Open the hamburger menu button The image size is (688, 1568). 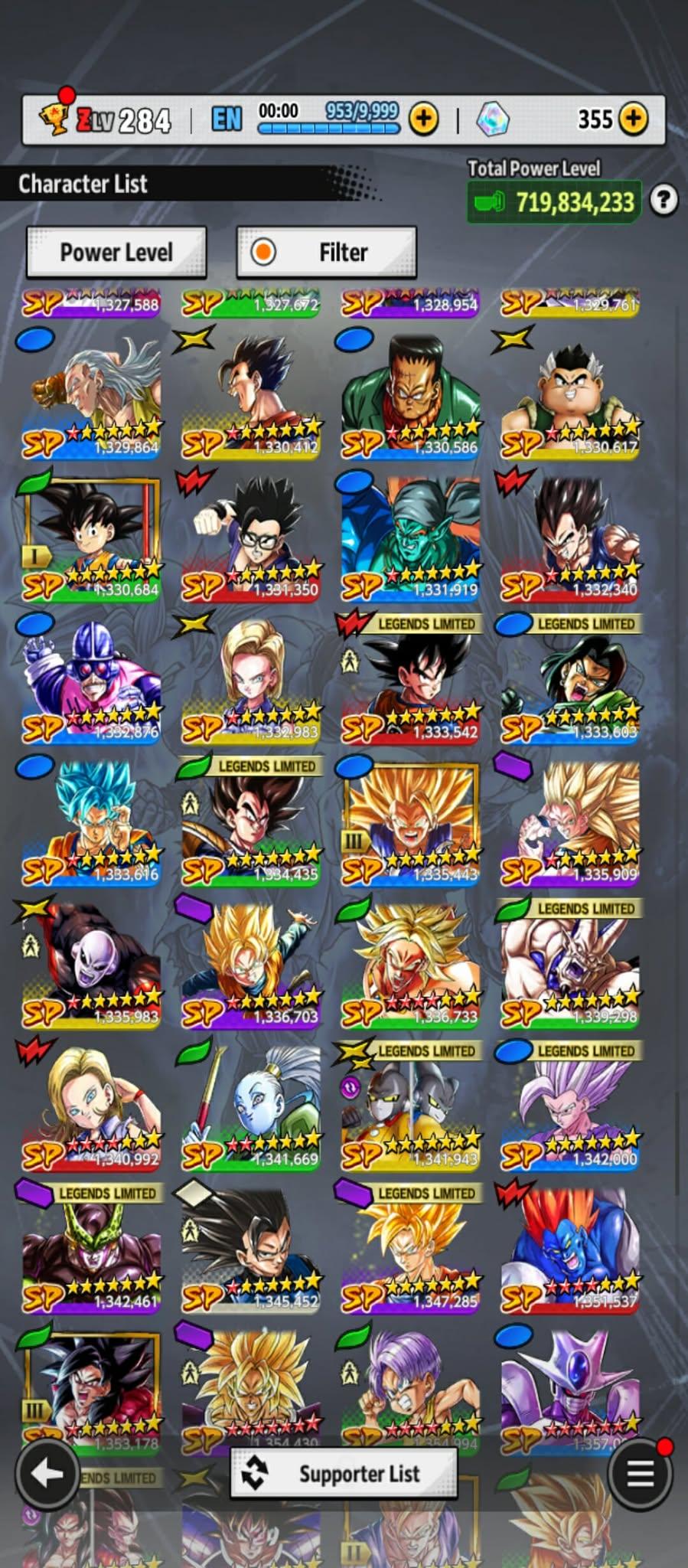640,1473
